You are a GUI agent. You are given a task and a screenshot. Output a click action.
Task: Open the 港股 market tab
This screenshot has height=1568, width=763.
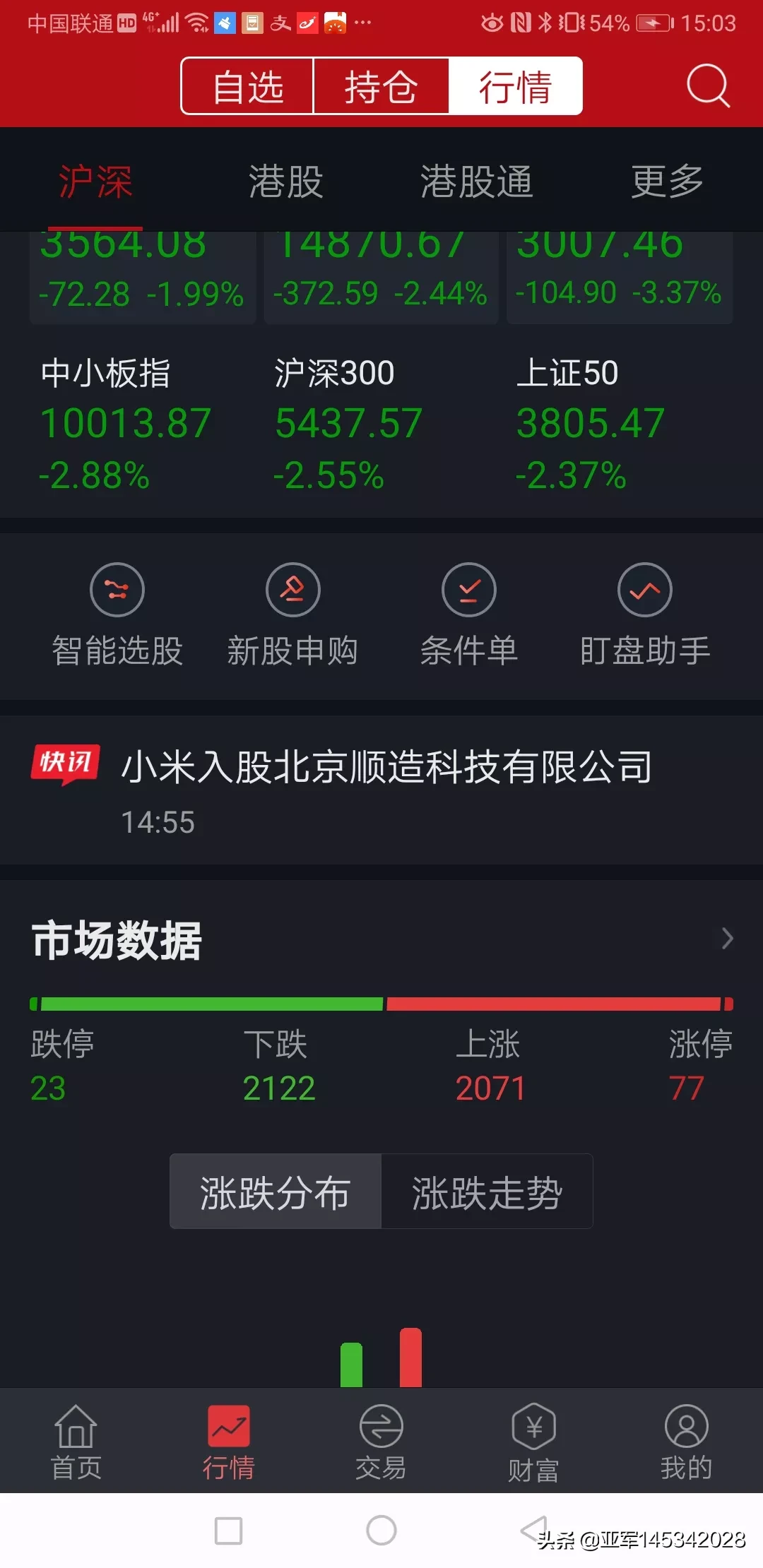tap(286, 182)
